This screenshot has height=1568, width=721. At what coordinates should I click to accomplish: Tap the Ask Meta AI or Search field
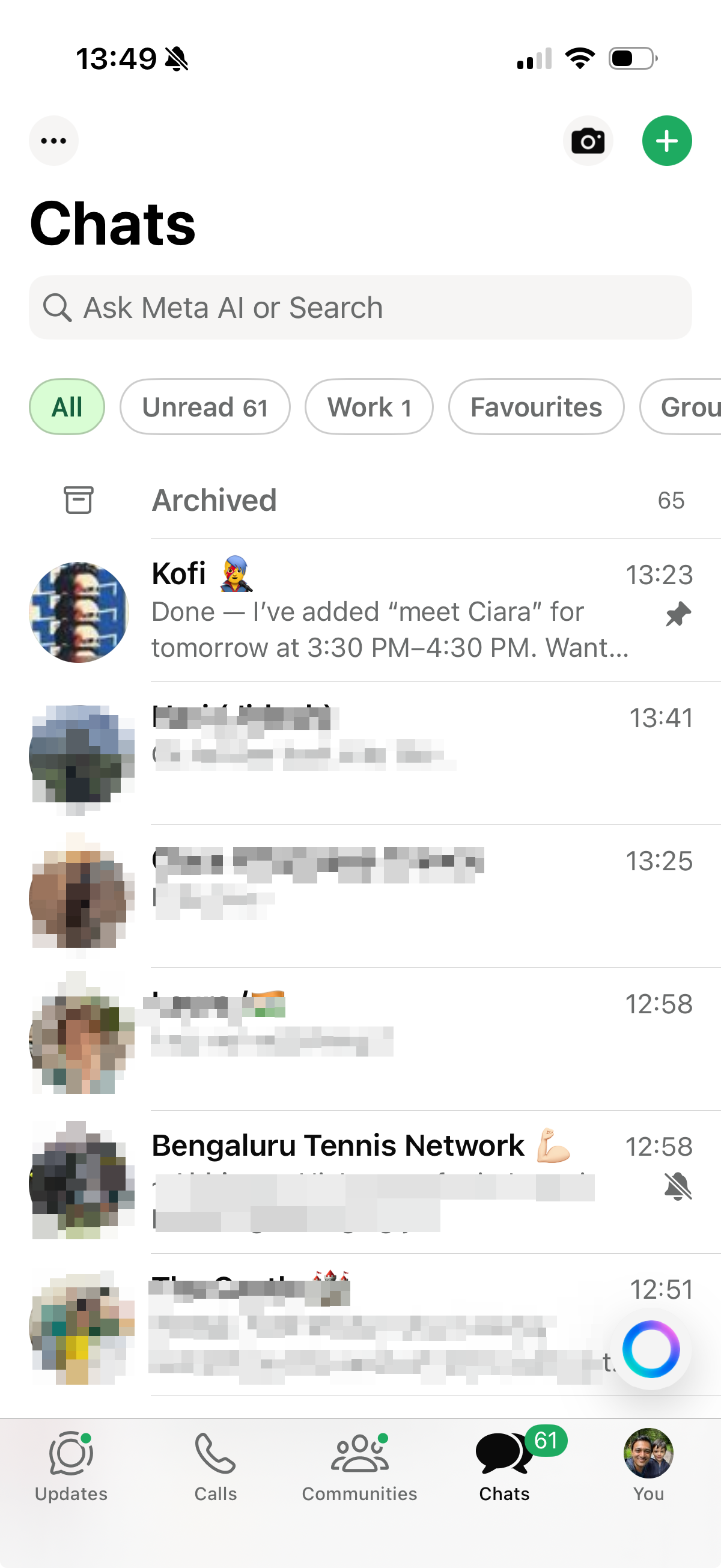click(x=360, y=307)
